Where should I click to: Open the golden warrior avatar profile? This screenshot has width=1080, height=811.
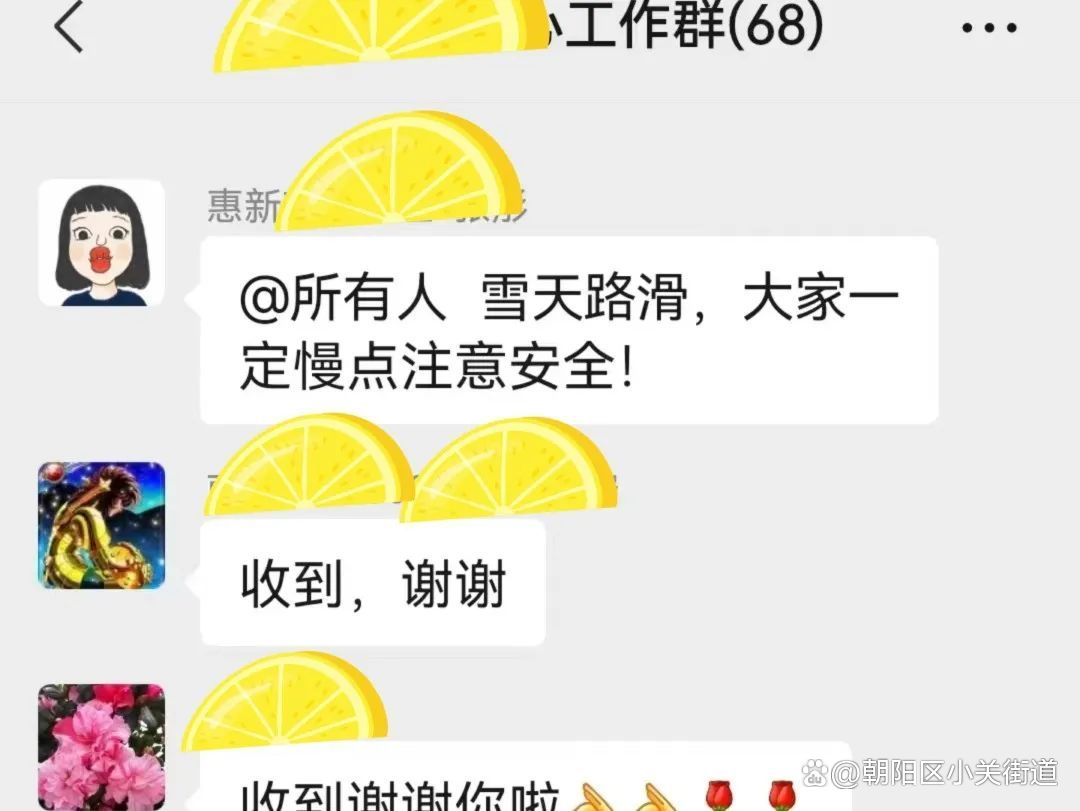101,525
